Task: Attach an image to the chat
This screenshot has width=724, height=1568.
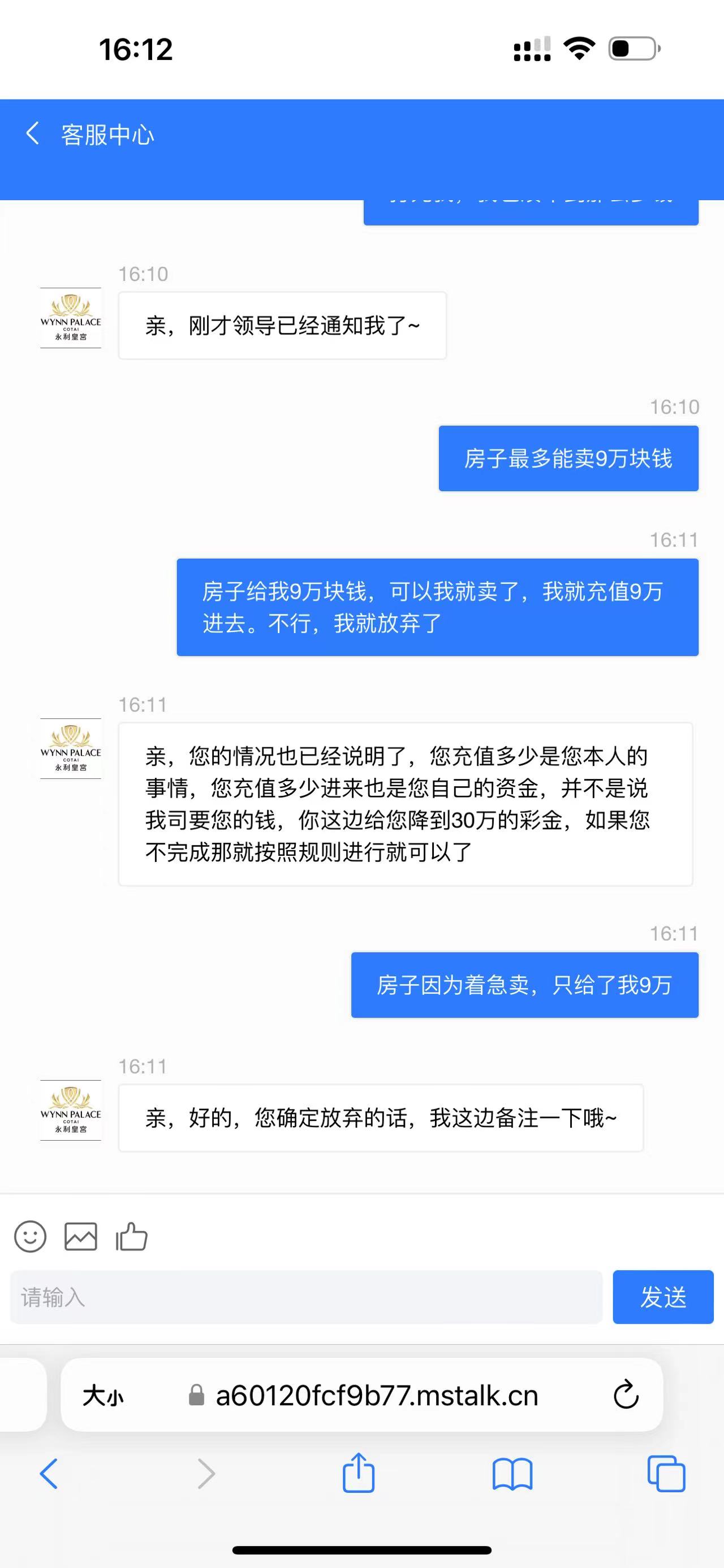Action: 80,1236
